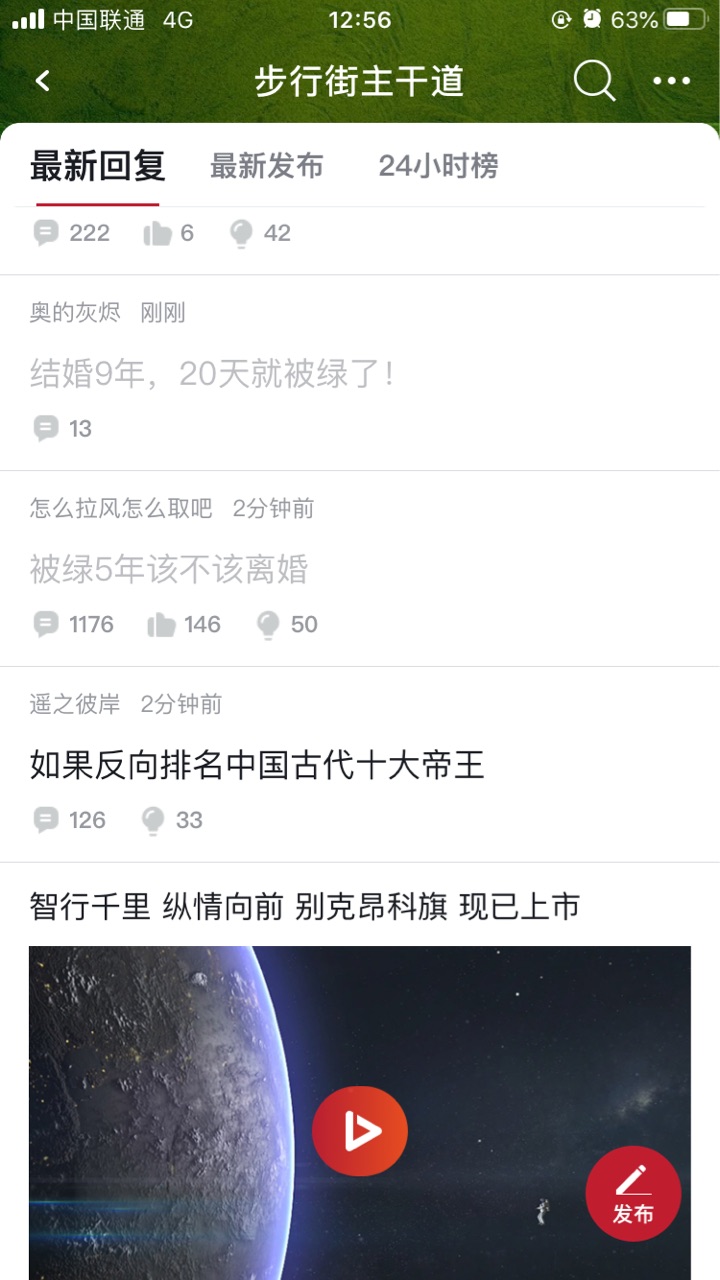Go back using the top-left arrow
Screen dimensions: 720x1280
click(x=42, y=81)
